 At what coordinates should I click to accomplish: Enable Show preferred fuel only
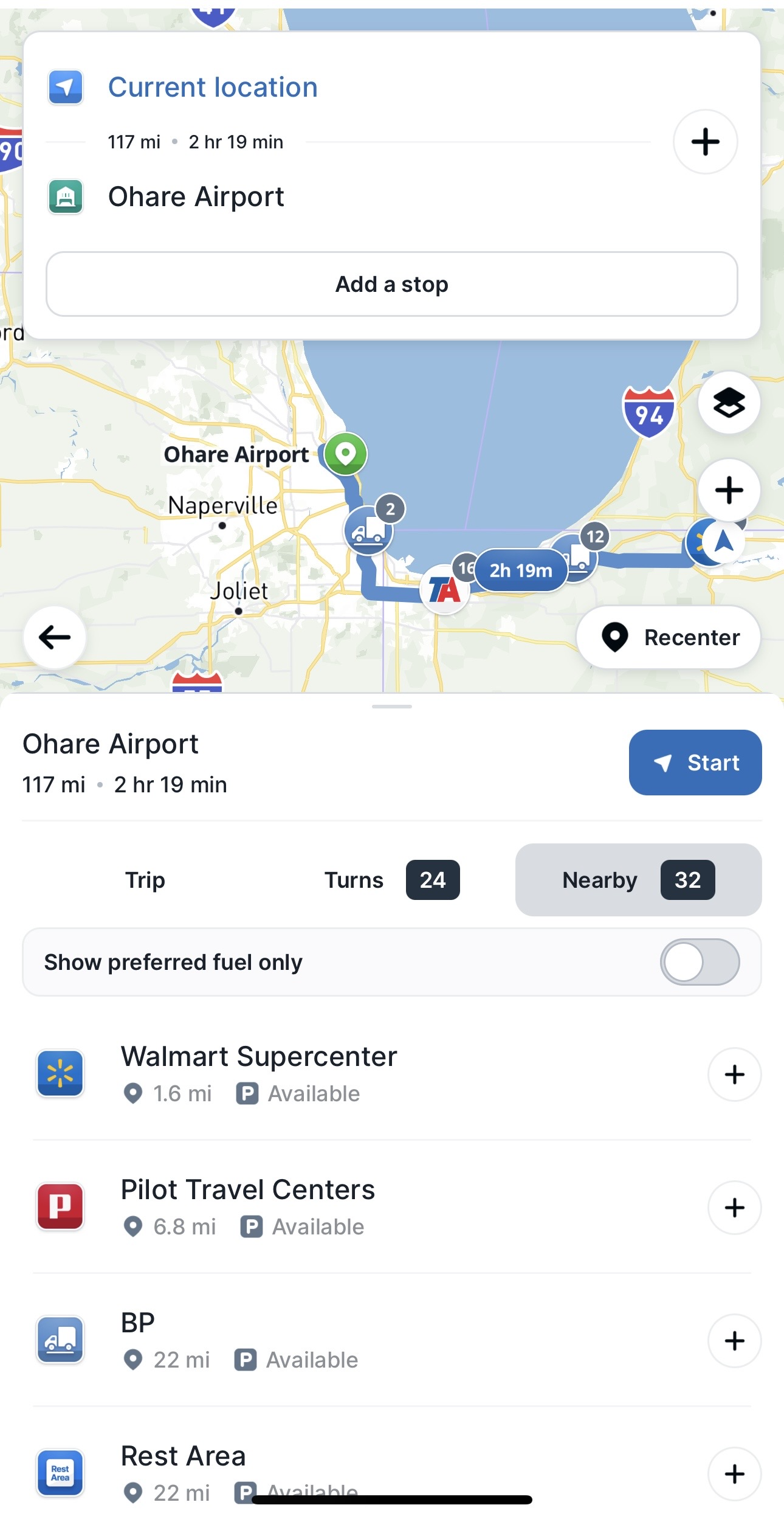[700, 962]
